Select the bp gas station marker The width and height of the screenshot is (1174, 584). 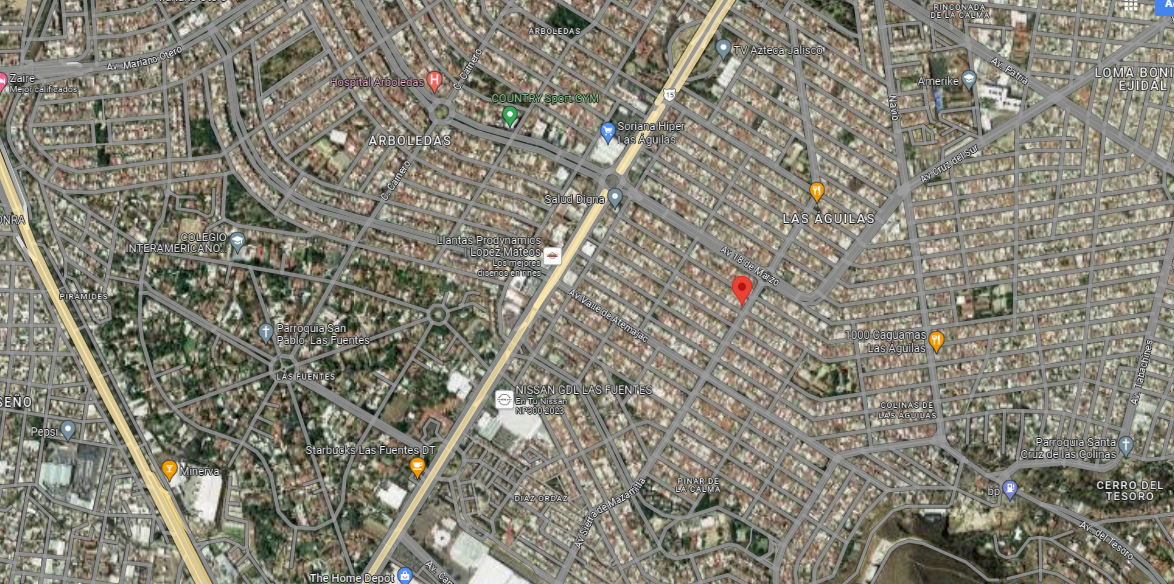(x=1009, y=490)
